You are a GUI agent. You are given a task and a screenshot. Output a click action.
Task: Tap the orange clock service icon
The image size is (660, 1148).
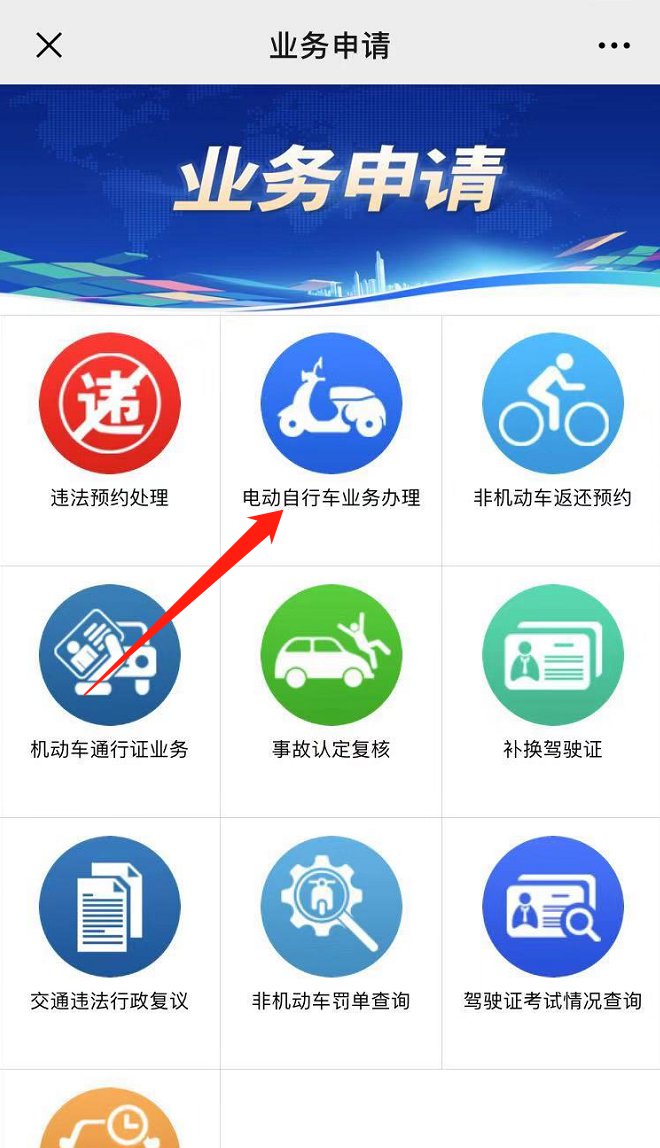[110, 1125]
